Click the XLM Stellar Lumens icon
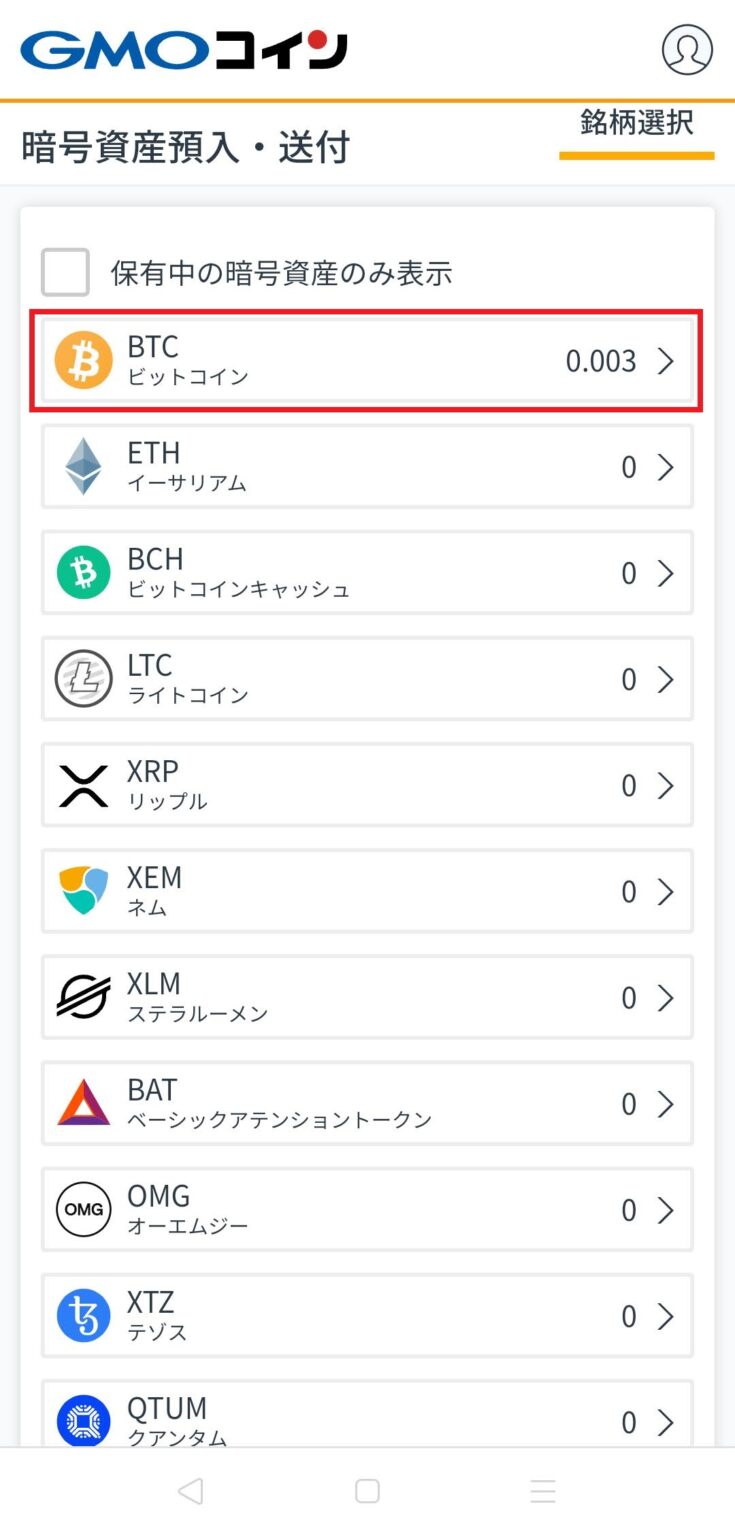Screen dimensions: 735x1536 [x=82, y=997]
